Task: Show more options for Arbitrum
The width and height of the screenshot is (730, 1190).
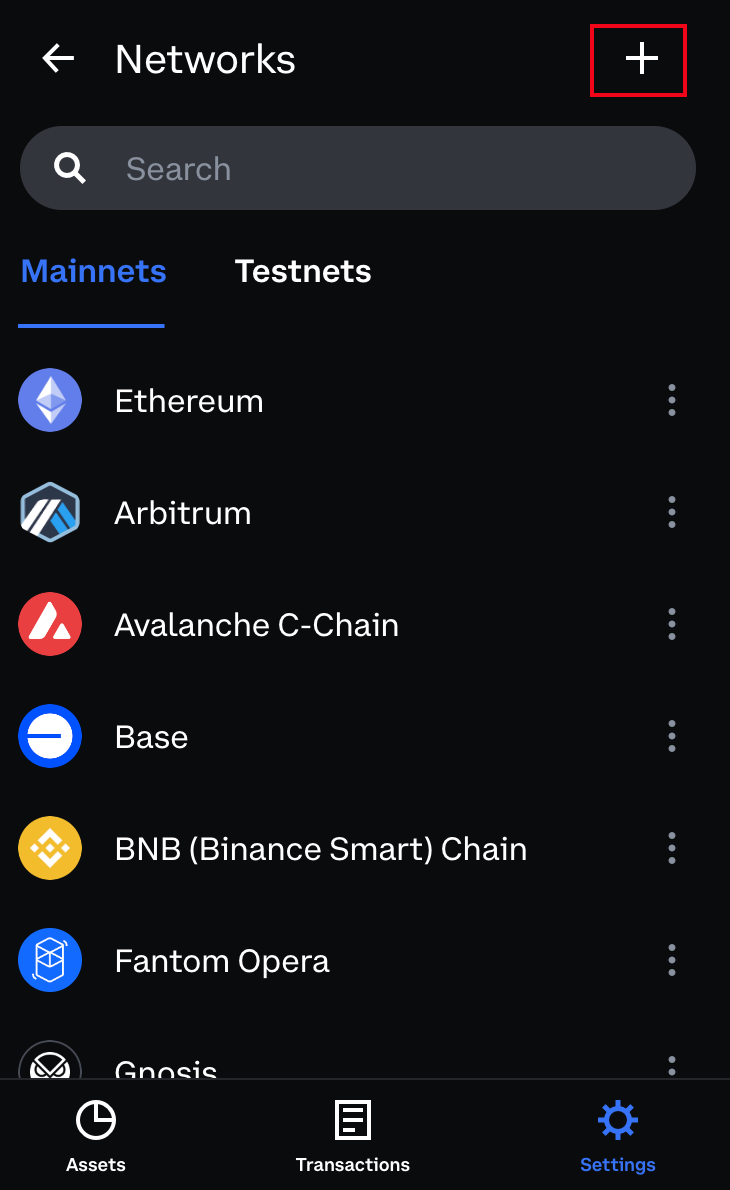Action: tap(672, 513)
